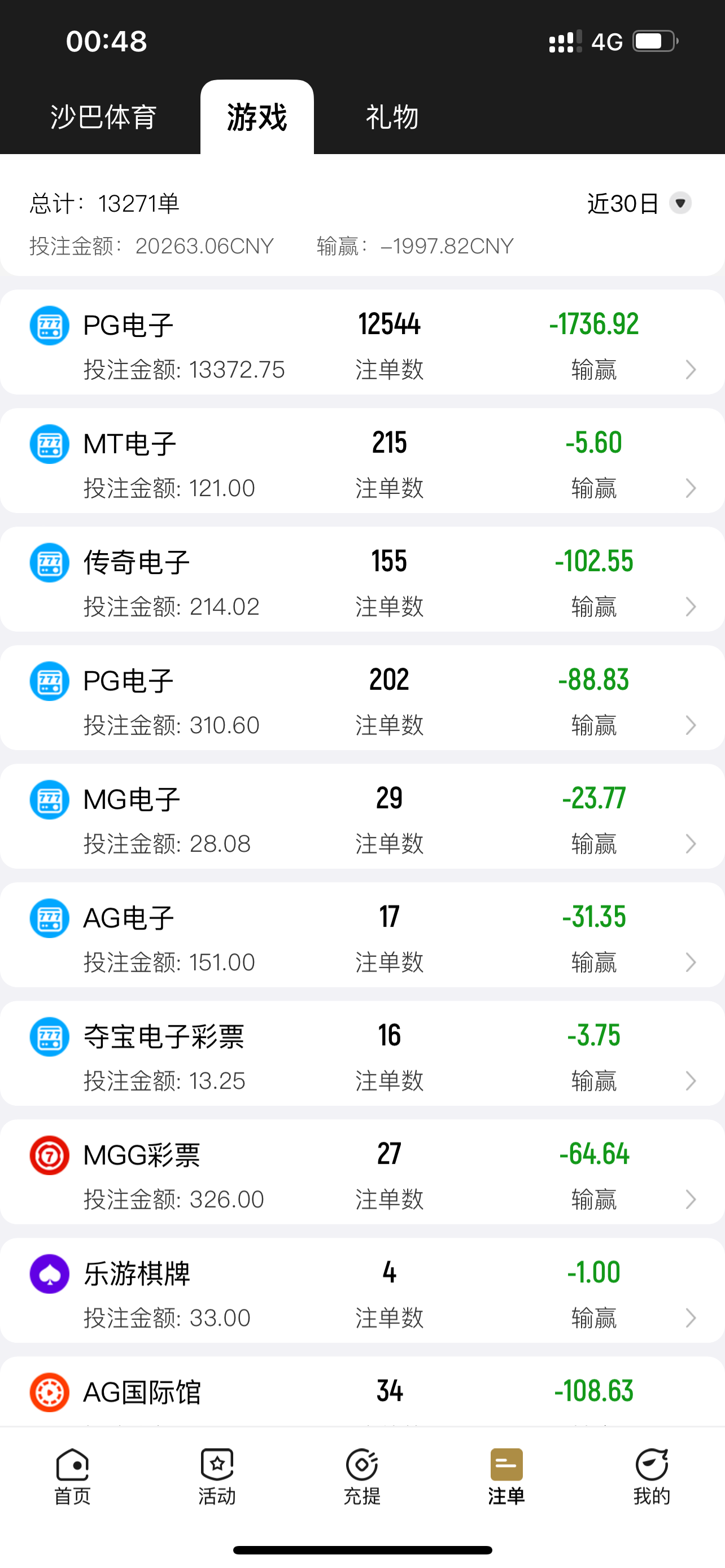
Task: Expand the 近30日 date range dropdown
Action: pos(638,203)
